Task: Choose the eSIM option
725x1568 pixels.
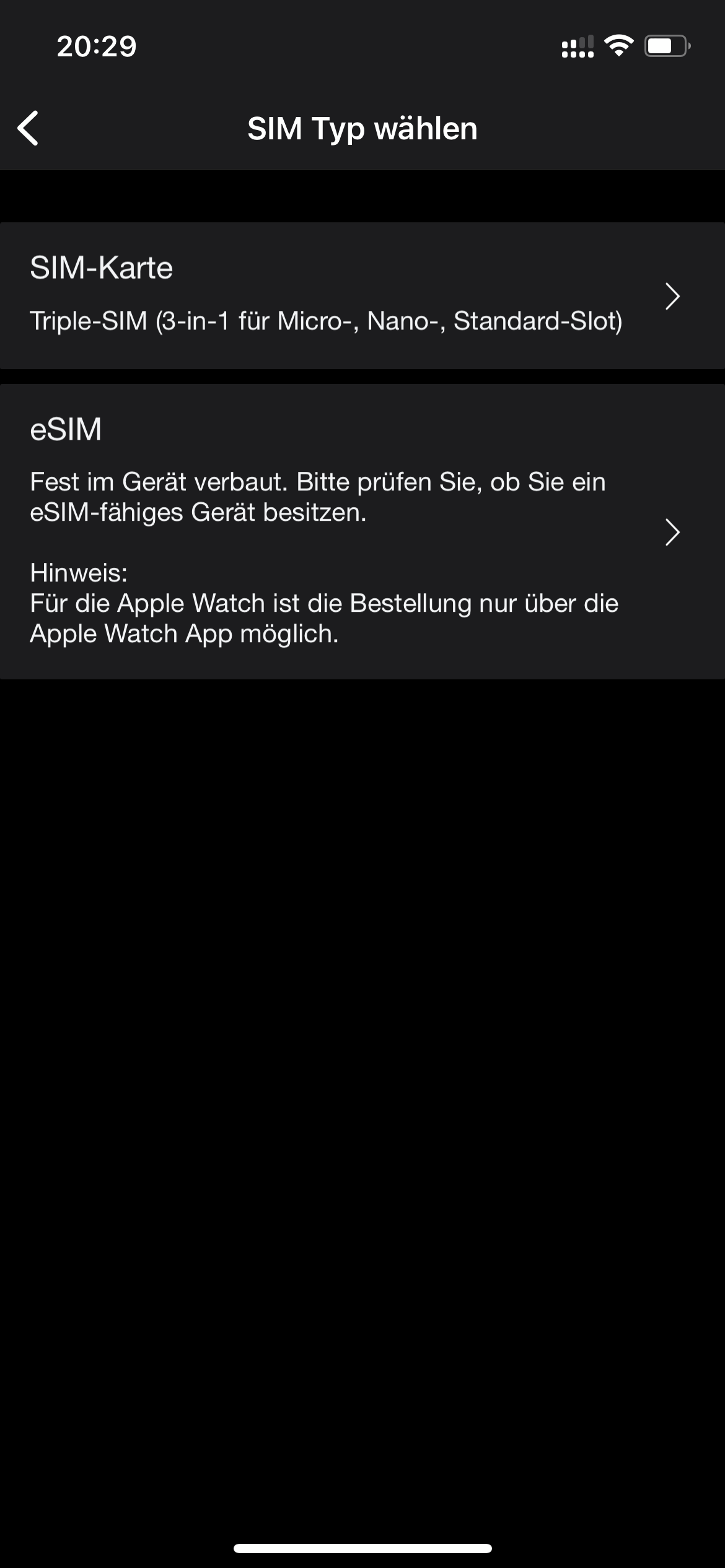Action: click(x=362, y=531)
